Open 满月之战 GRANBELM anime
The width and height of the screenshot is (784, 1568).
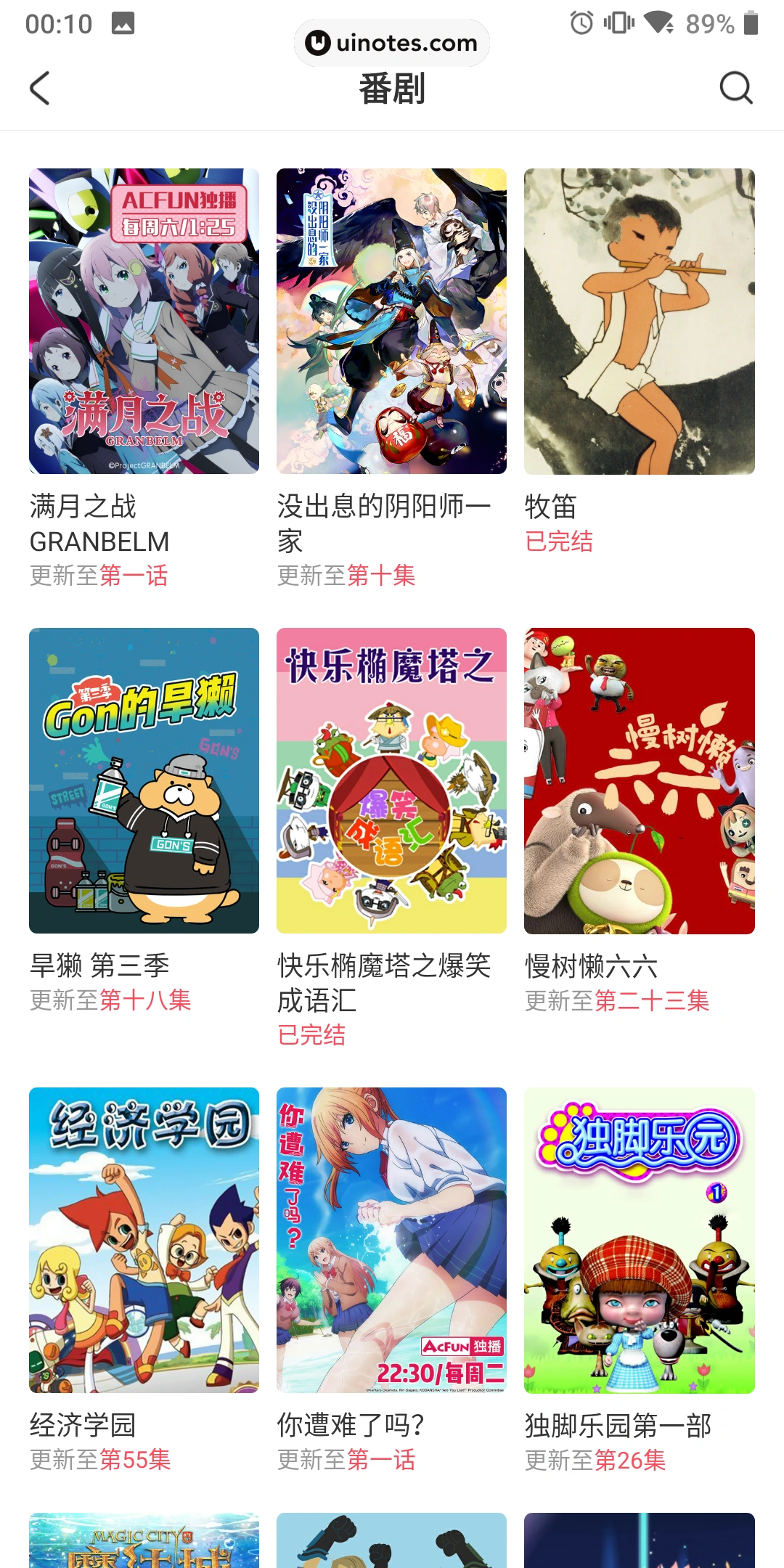144,322
